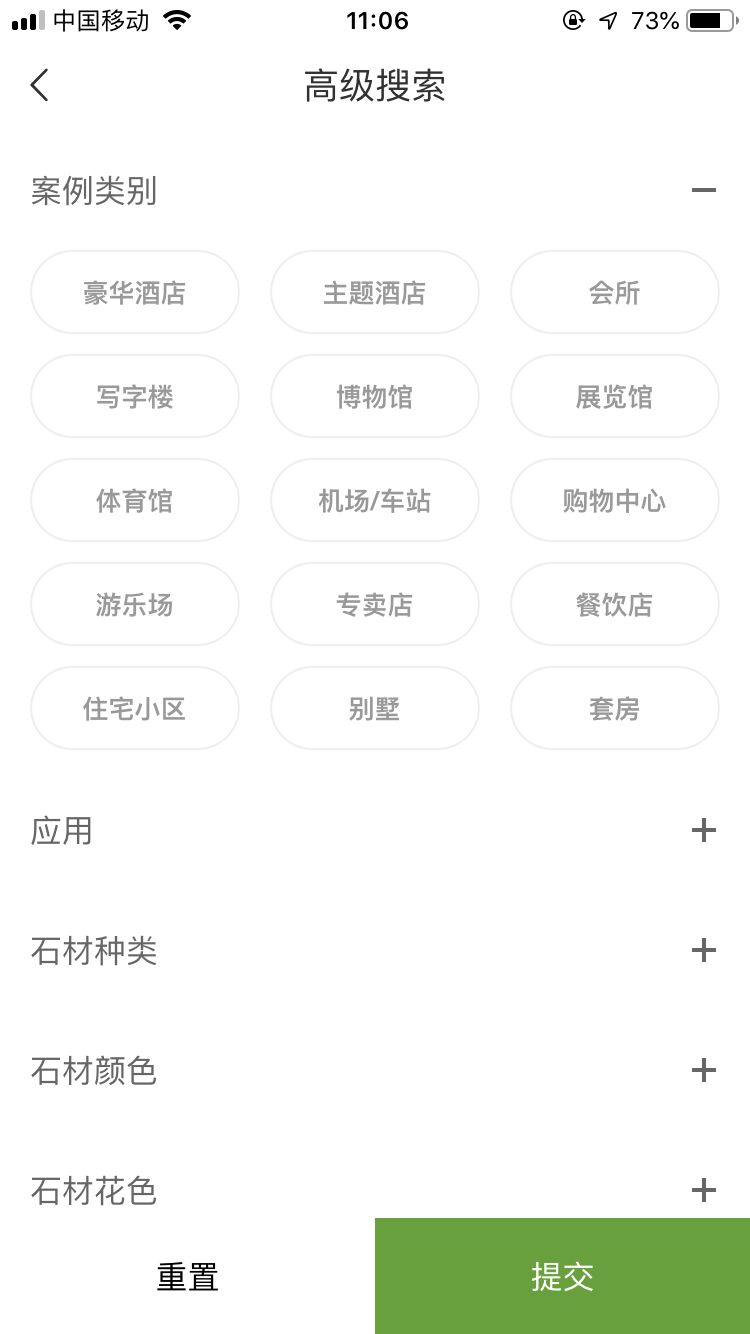Expand the 应用 section
This screenshot has width=750, height=1334.
[x=703, y=830]
